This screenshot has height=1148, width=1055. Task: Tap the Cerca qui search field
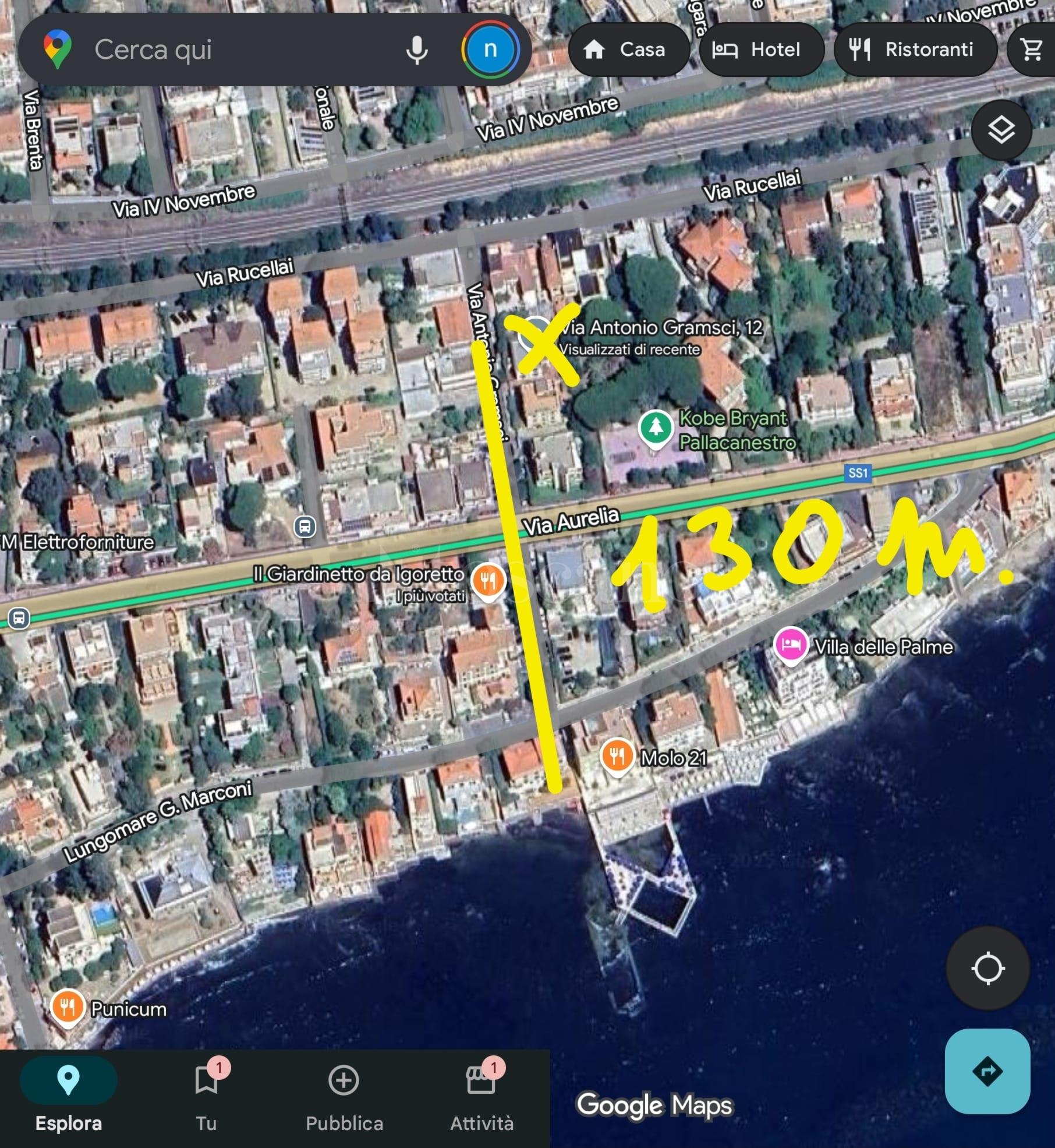click(x=233, y=50)
